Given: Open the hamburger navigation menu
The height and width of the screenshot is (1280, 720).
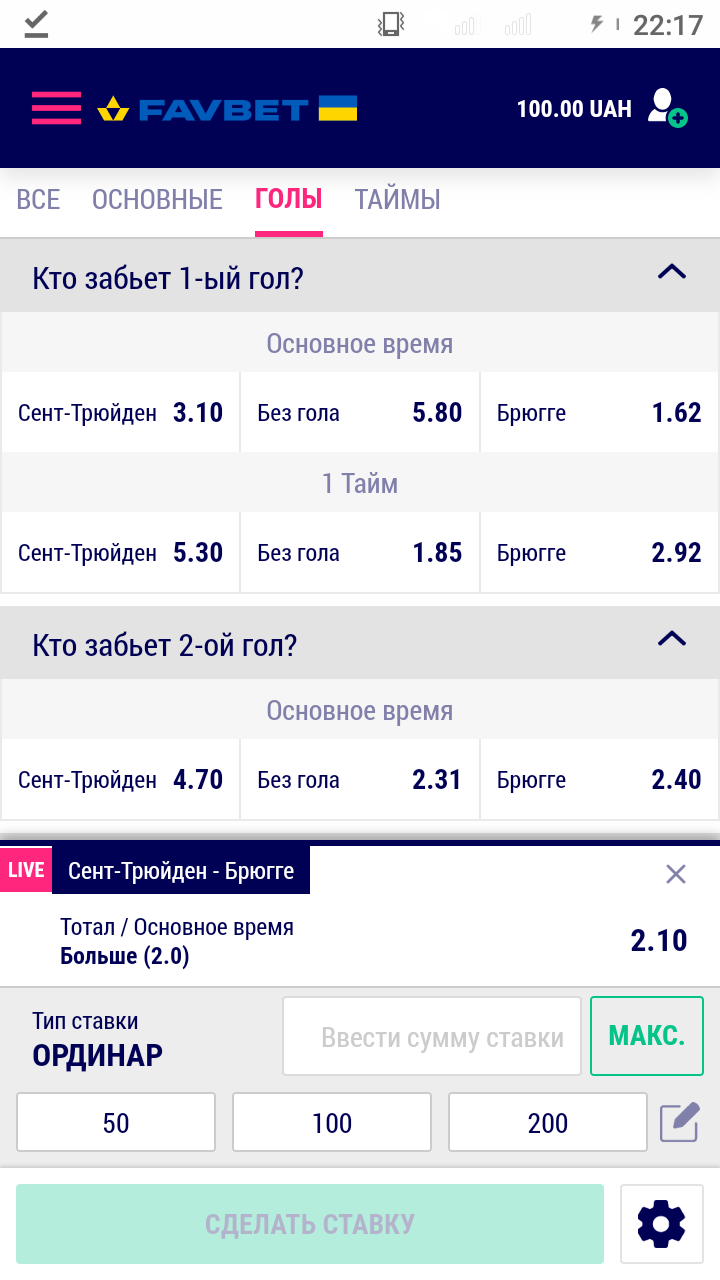Looking at the screenshot, I should coord(56,108).
